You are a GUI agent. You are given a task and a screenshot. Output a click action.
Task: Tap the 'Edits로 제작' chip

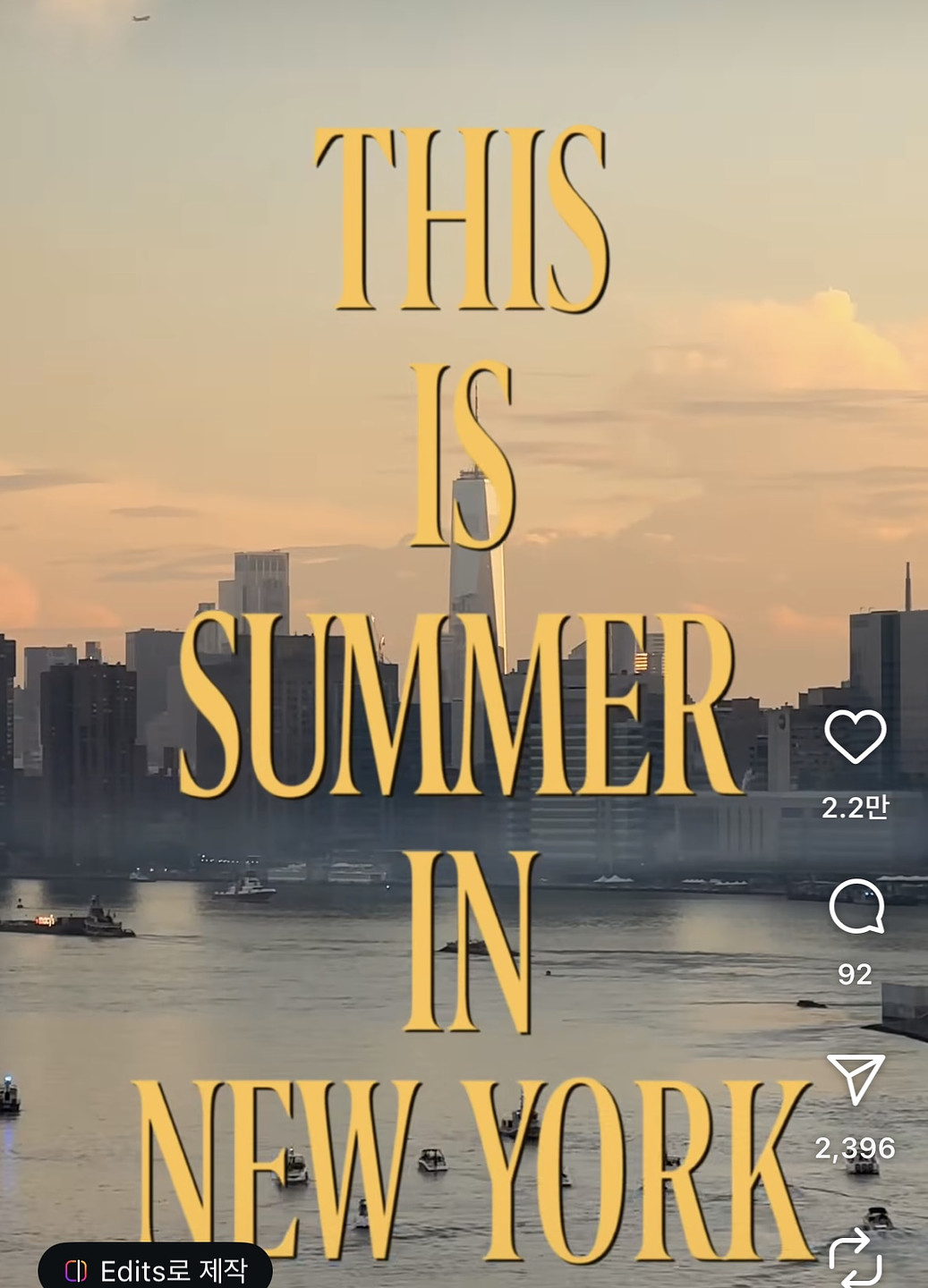click(155, 1269)
